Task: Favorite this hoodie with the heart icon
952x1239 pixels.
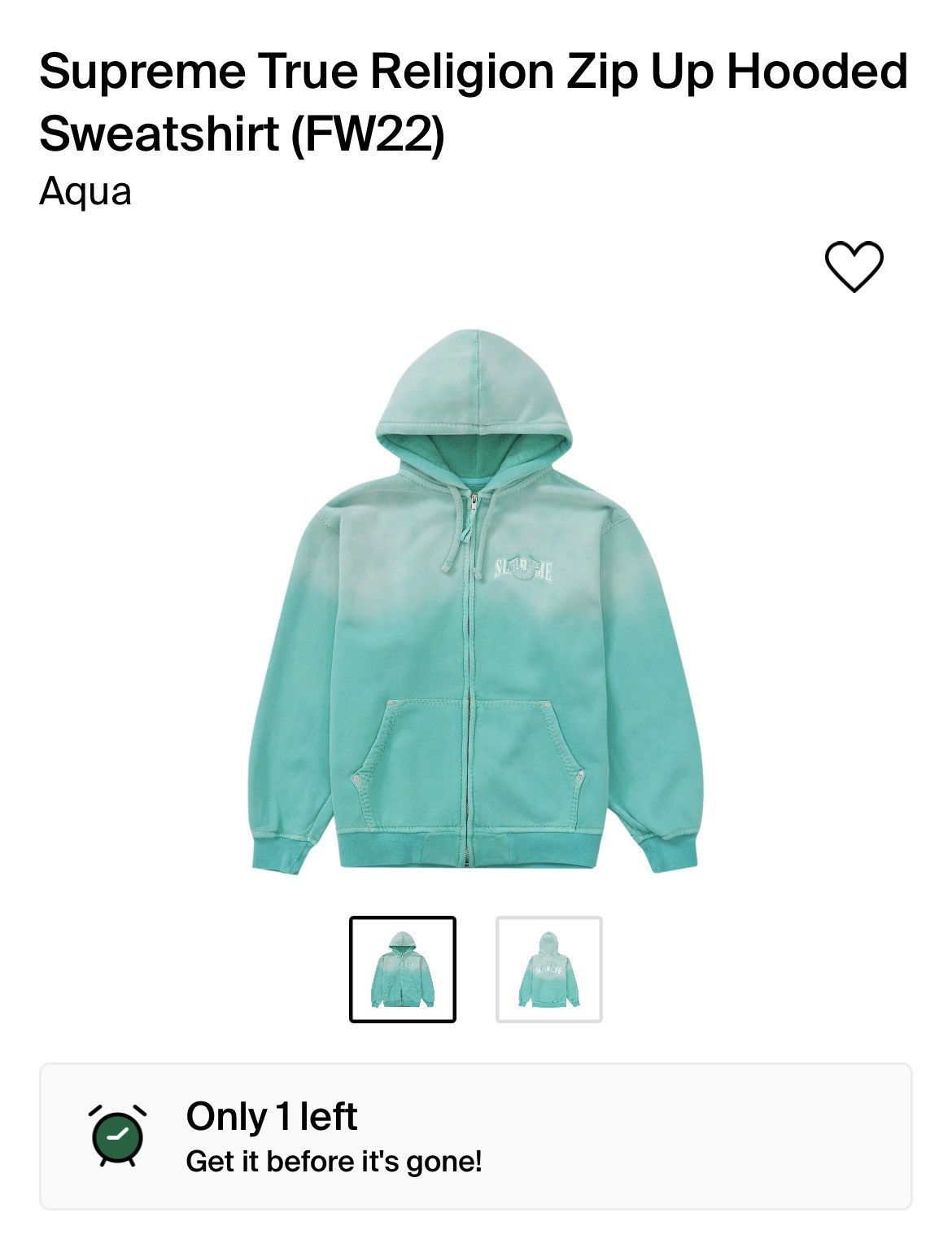Action: pyautogui.click(x=854, y=266)
